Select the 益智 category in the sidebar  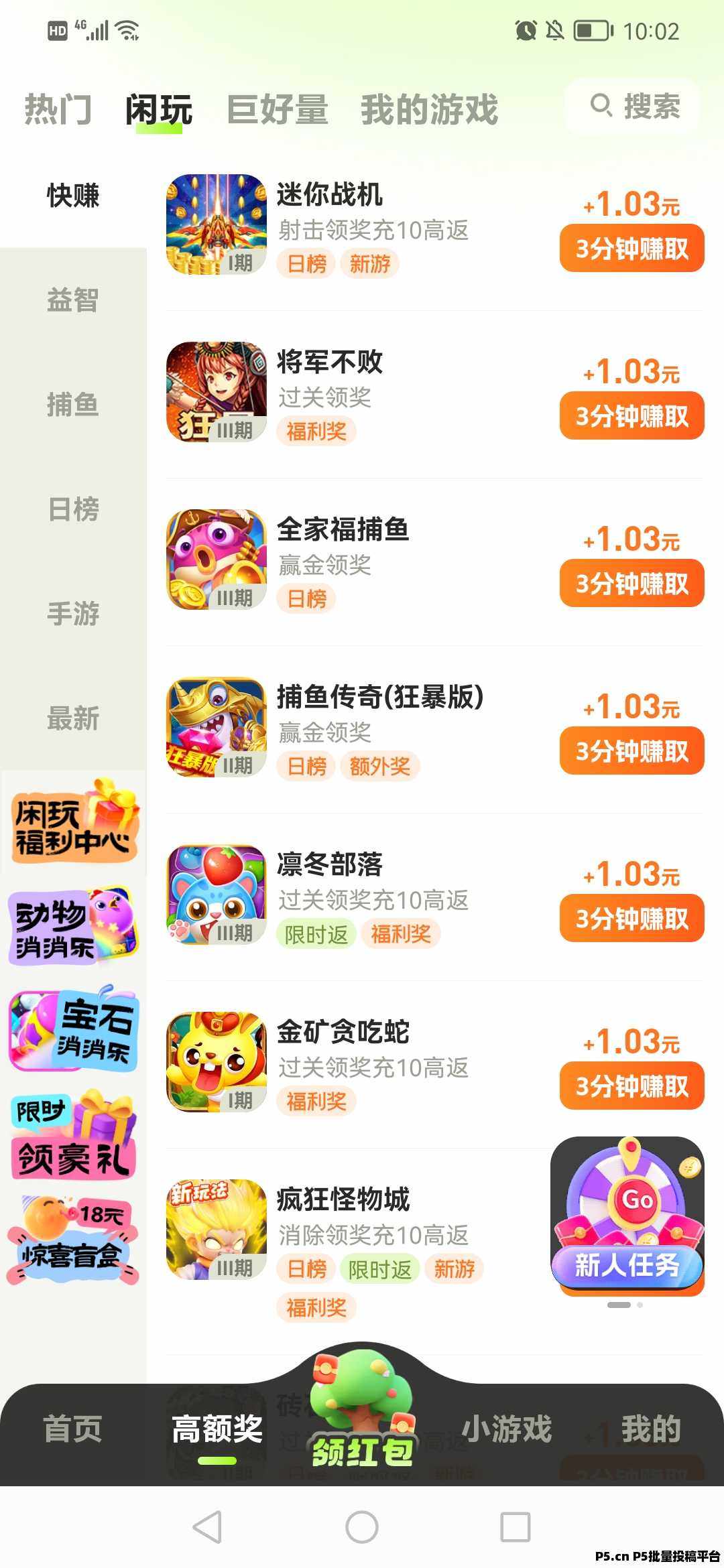pos(72,300)
